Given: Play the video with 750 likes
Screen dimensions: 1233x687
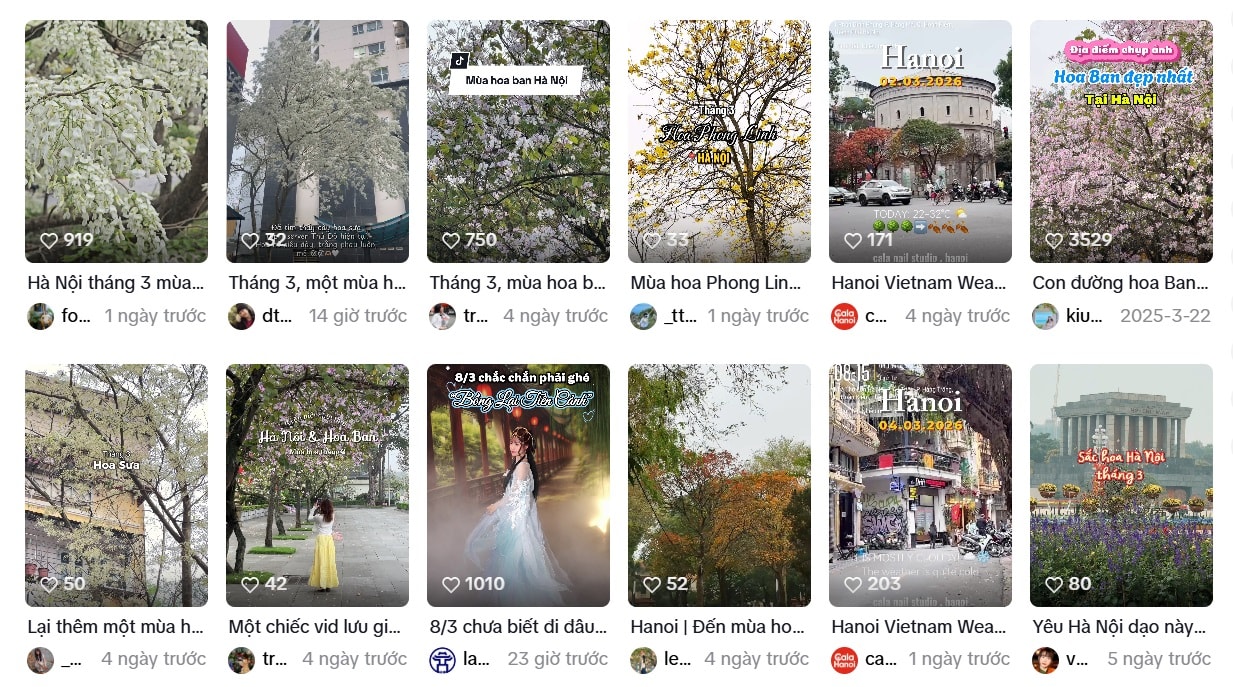Looking at the screenshot, I should click(518, 140).
